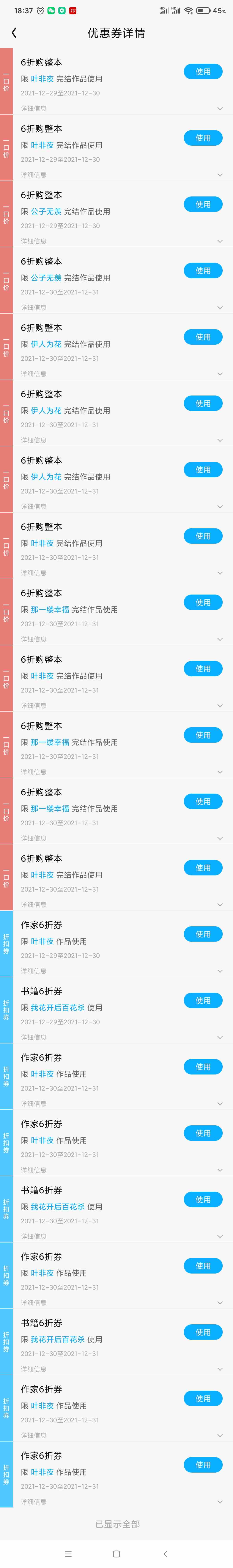Use the 公子无羡 coupon valid 12-29至12-30
233x1568 pixels.
pos(203,204)
